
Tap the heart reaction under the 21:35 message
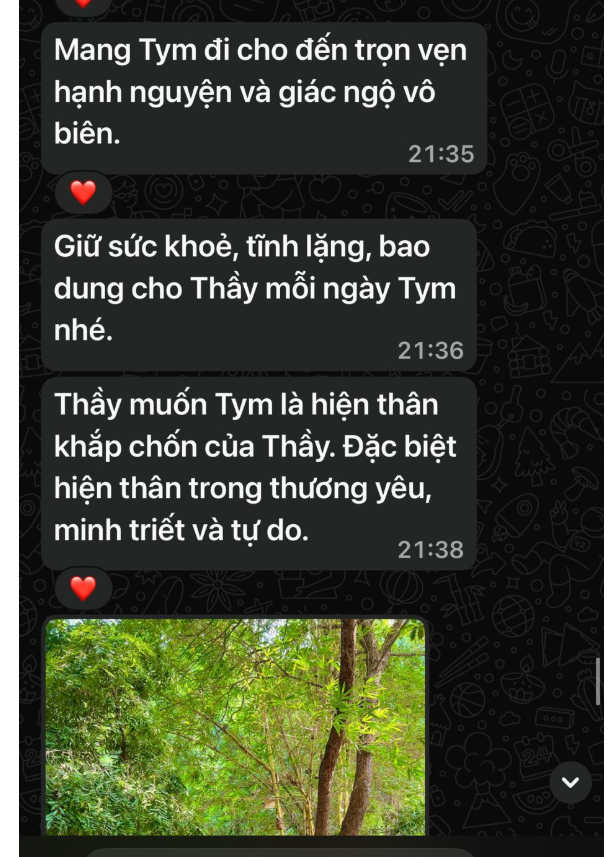83,193
